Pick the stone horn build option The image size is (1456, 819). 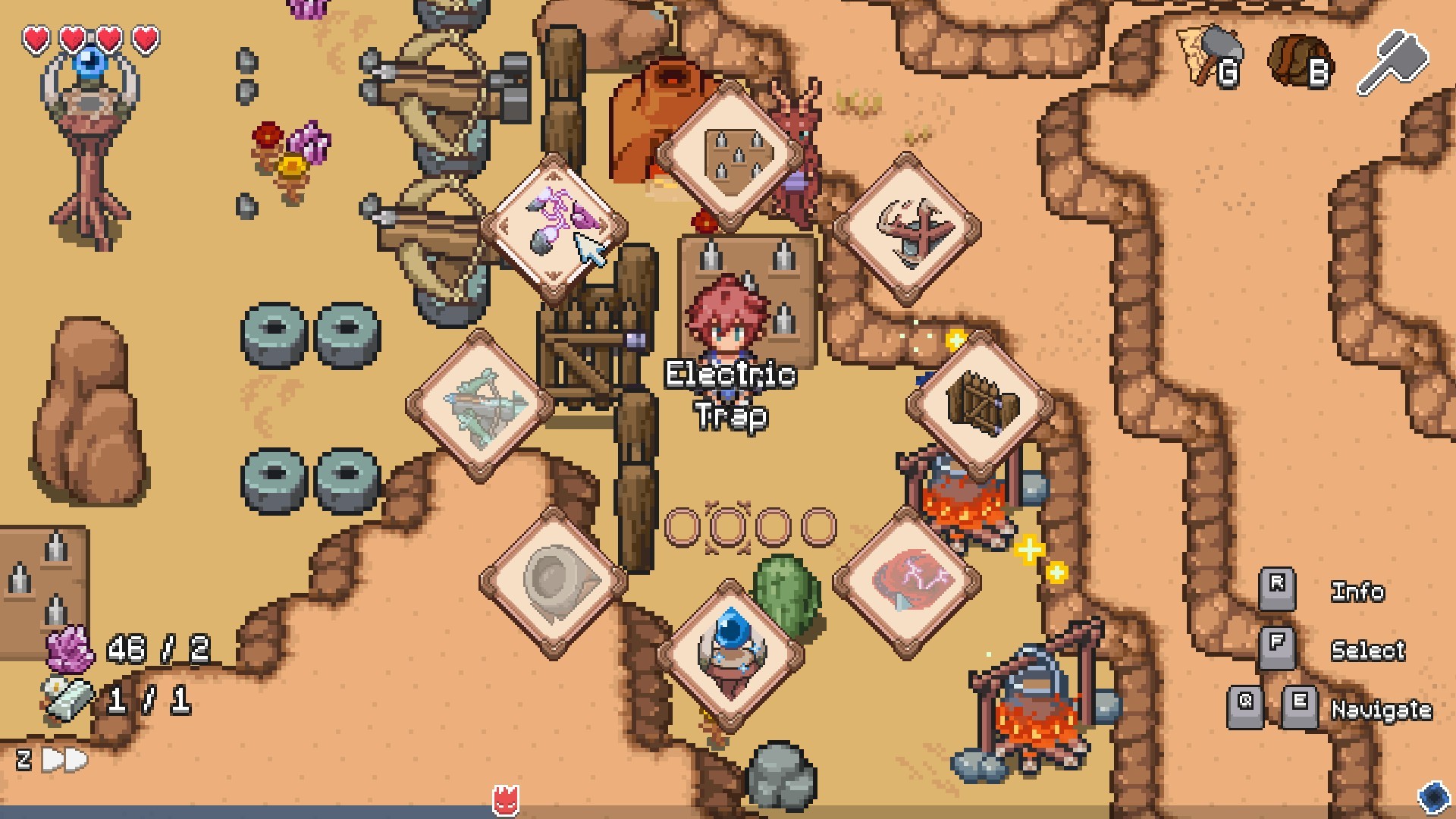pos(554,582)
